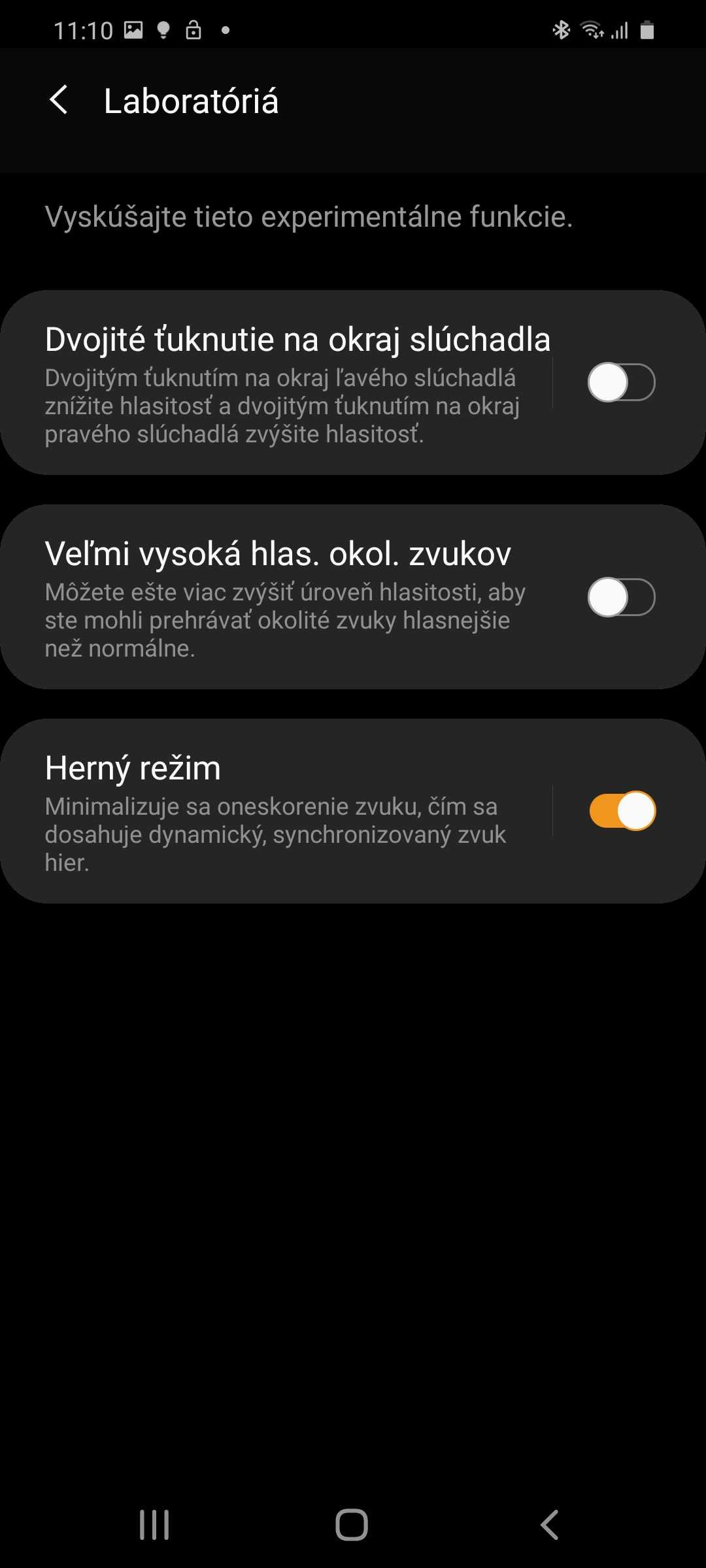Enable the Dvojité ťuknutie na okraj slúchadla switch
Viewport: 706px width, 1568px height.
point(621,382)
